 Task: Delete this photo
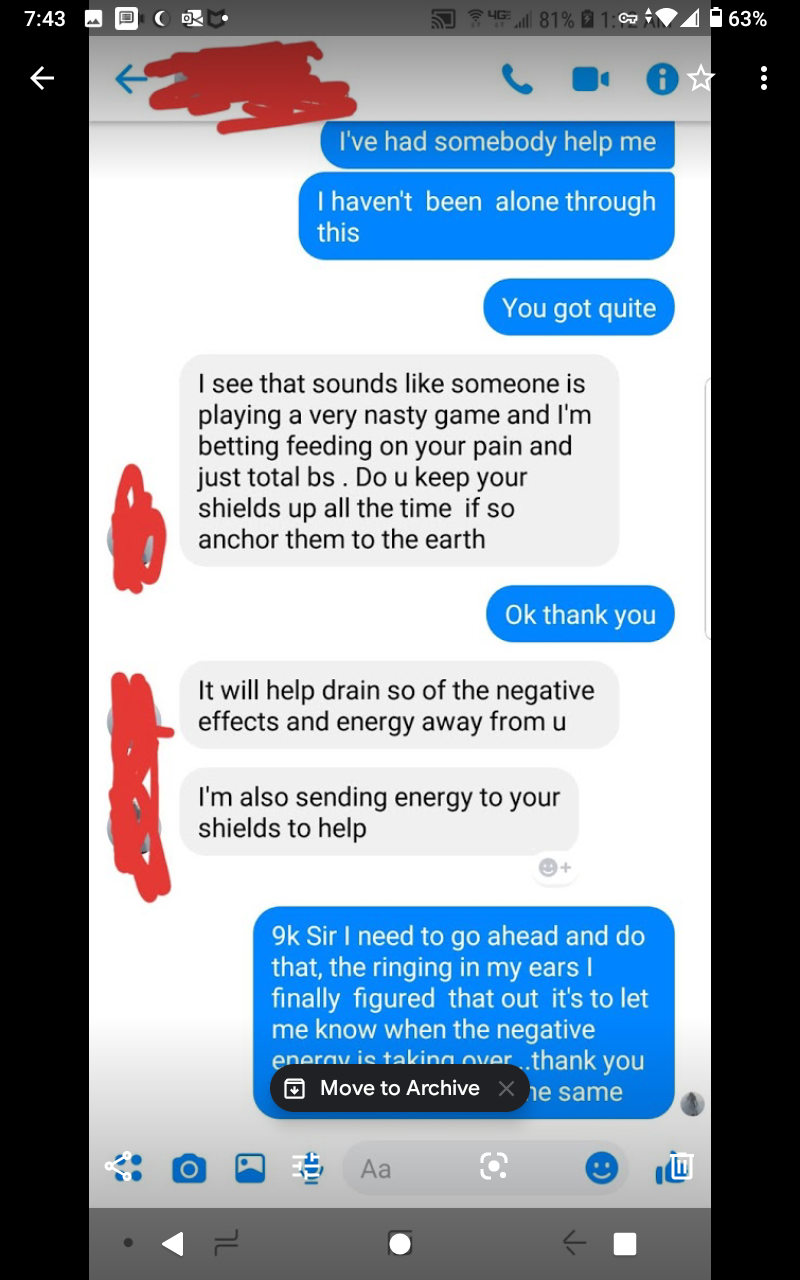click(x=677, y=1167)
